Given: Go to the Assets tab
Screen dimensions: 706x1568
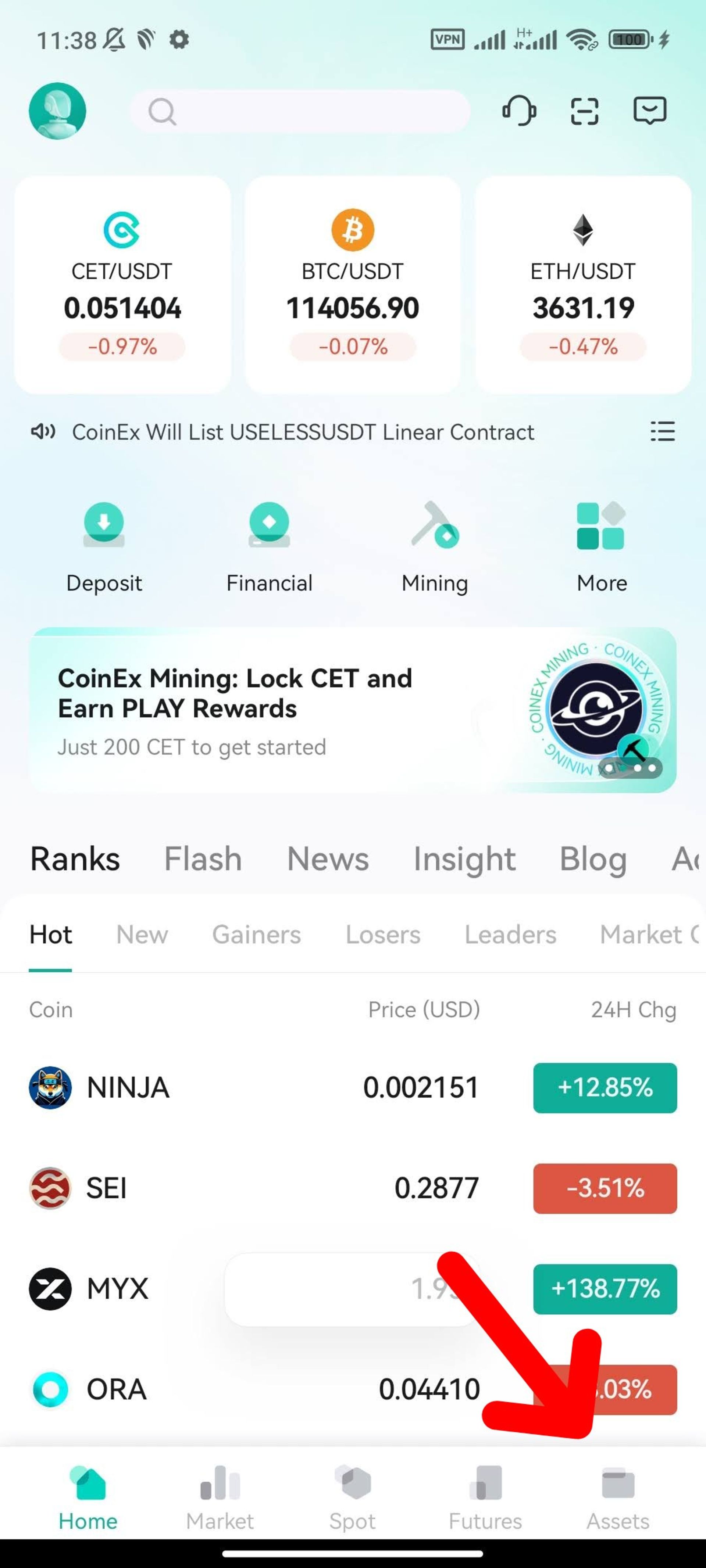Looking at the screenshot, I should tap(618, 1499).
